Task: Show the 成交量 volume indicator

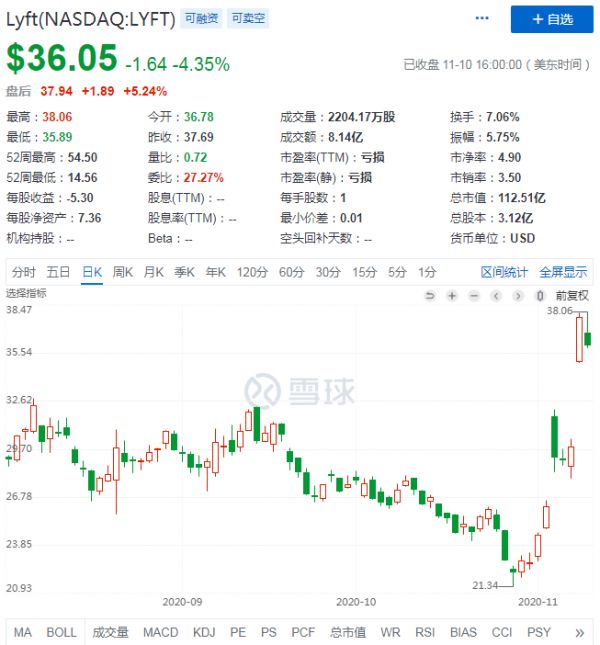Action: 110,632
